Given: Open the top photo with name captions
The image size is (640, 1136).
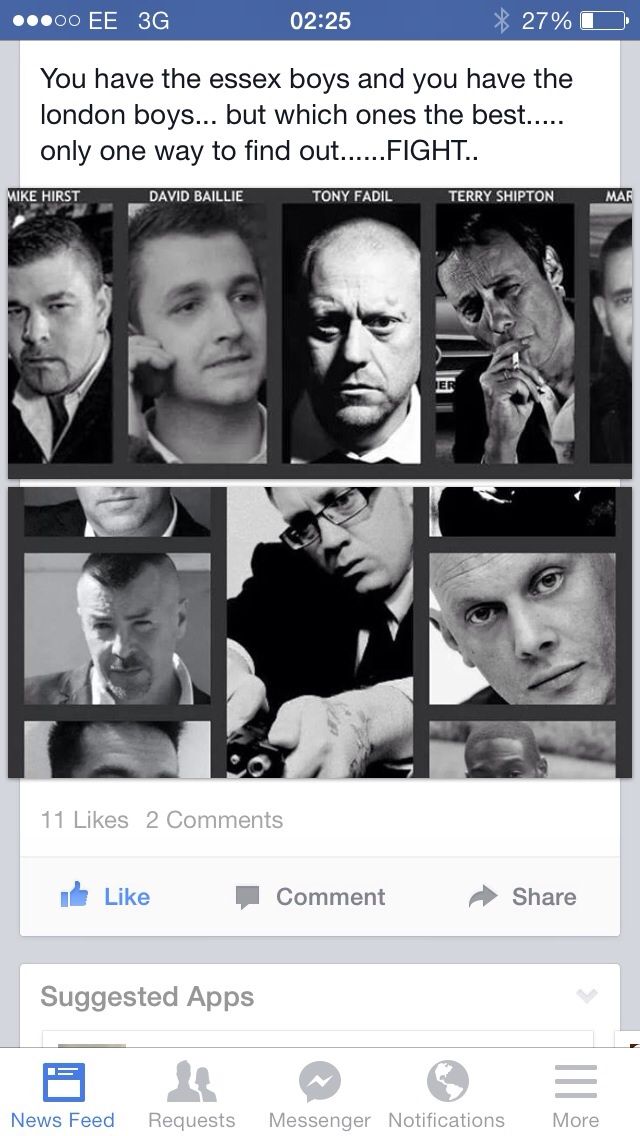Looking at the screenshot, I should [320, 333].
